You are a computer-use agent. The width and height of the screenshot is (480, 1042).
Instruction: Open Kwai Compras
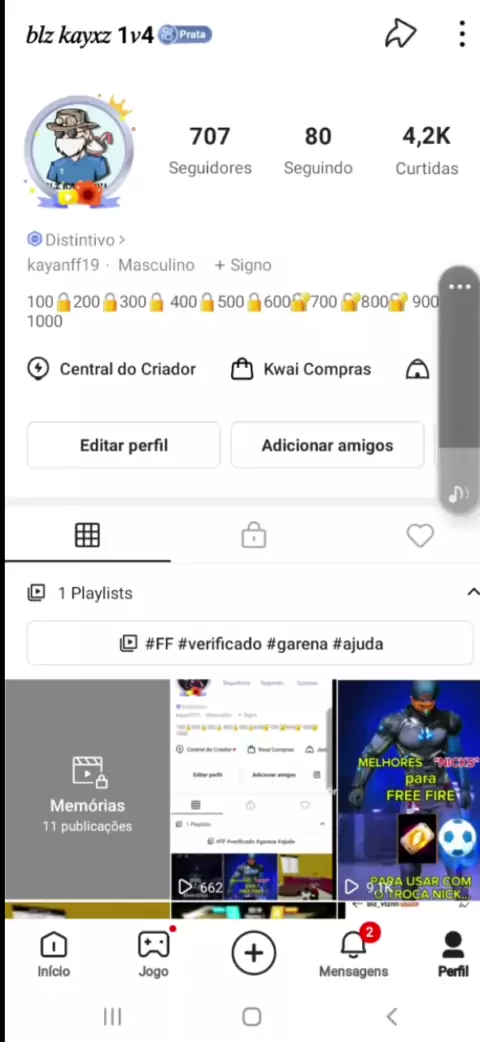coord(300,369)
